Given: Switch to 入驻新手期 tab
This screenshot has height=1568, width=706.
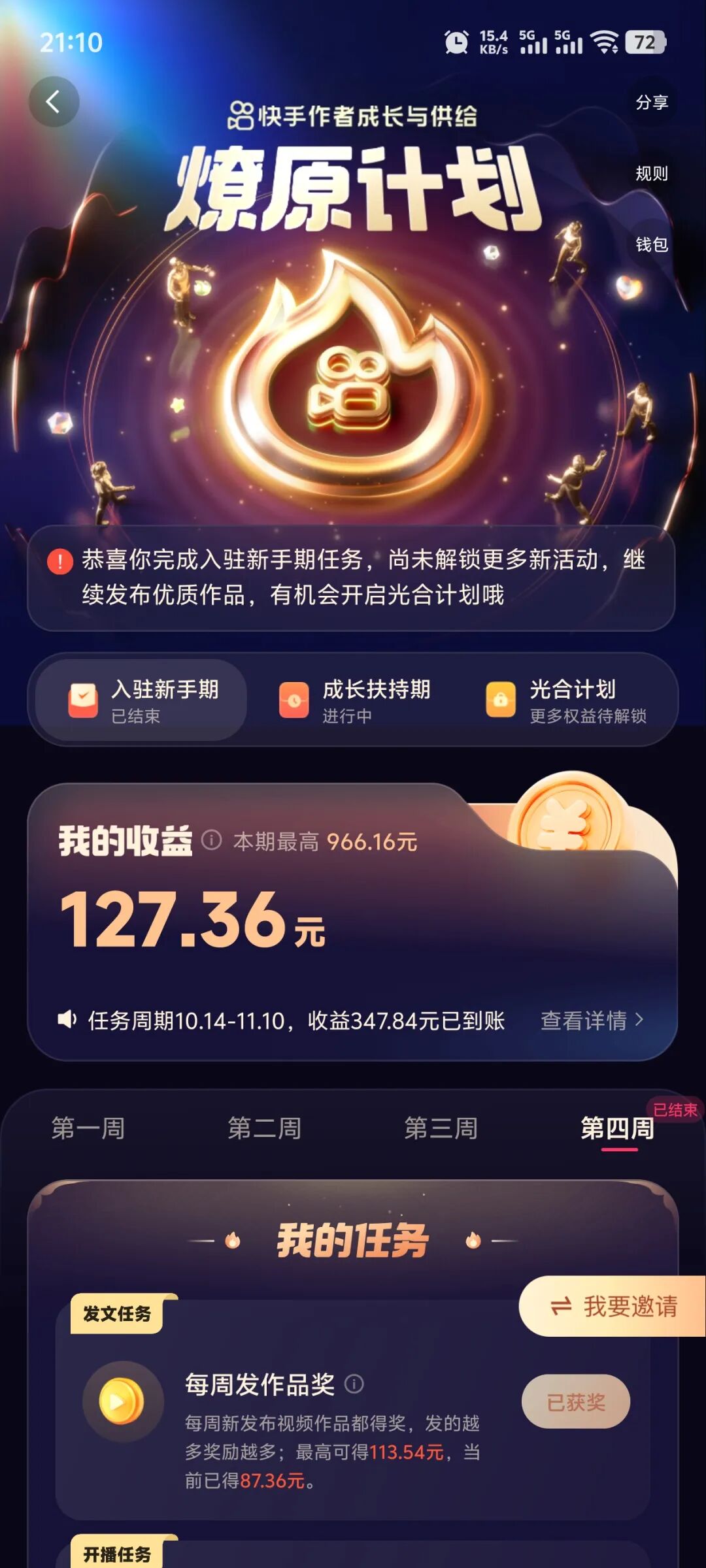Looking at the screenshot, I should [x=143, y=700].
